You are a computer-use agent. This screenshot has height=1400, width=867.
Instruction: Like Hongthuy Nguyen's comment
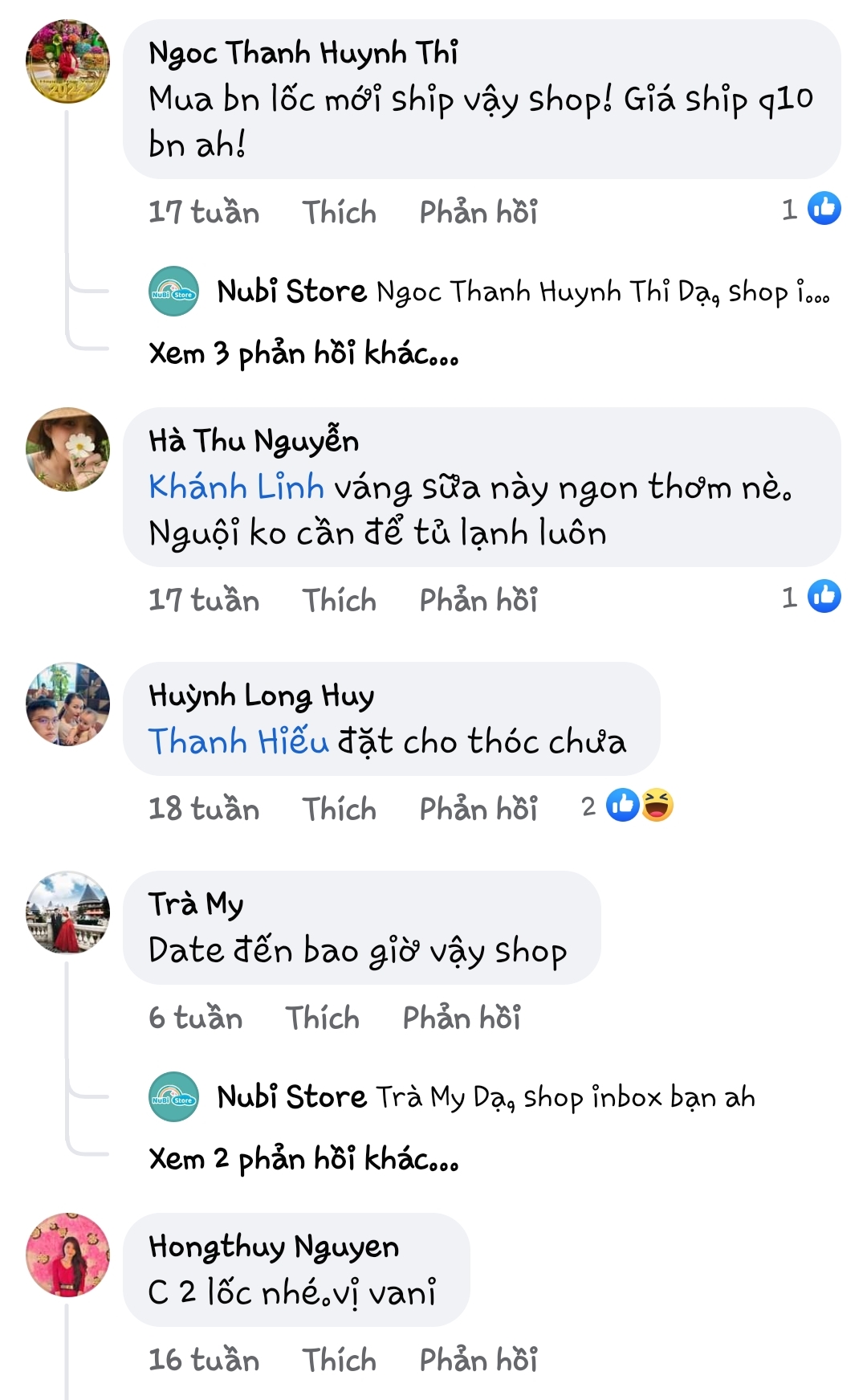click(339, 1361)
